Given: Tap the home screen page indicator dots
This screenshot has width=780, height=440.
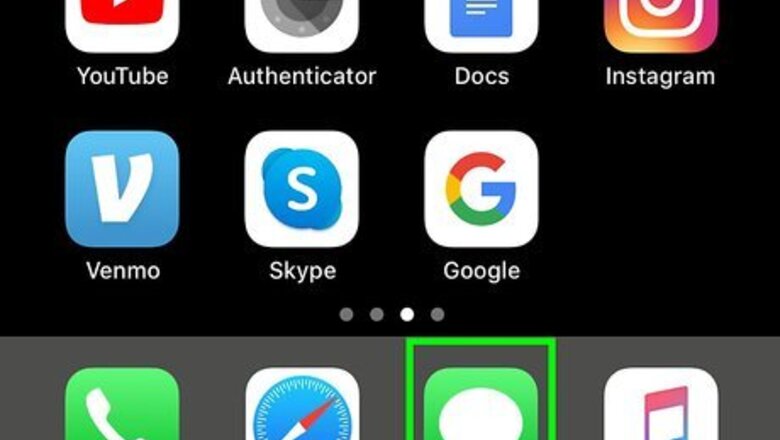Looking at the screenshot, I should click(391, 314).
